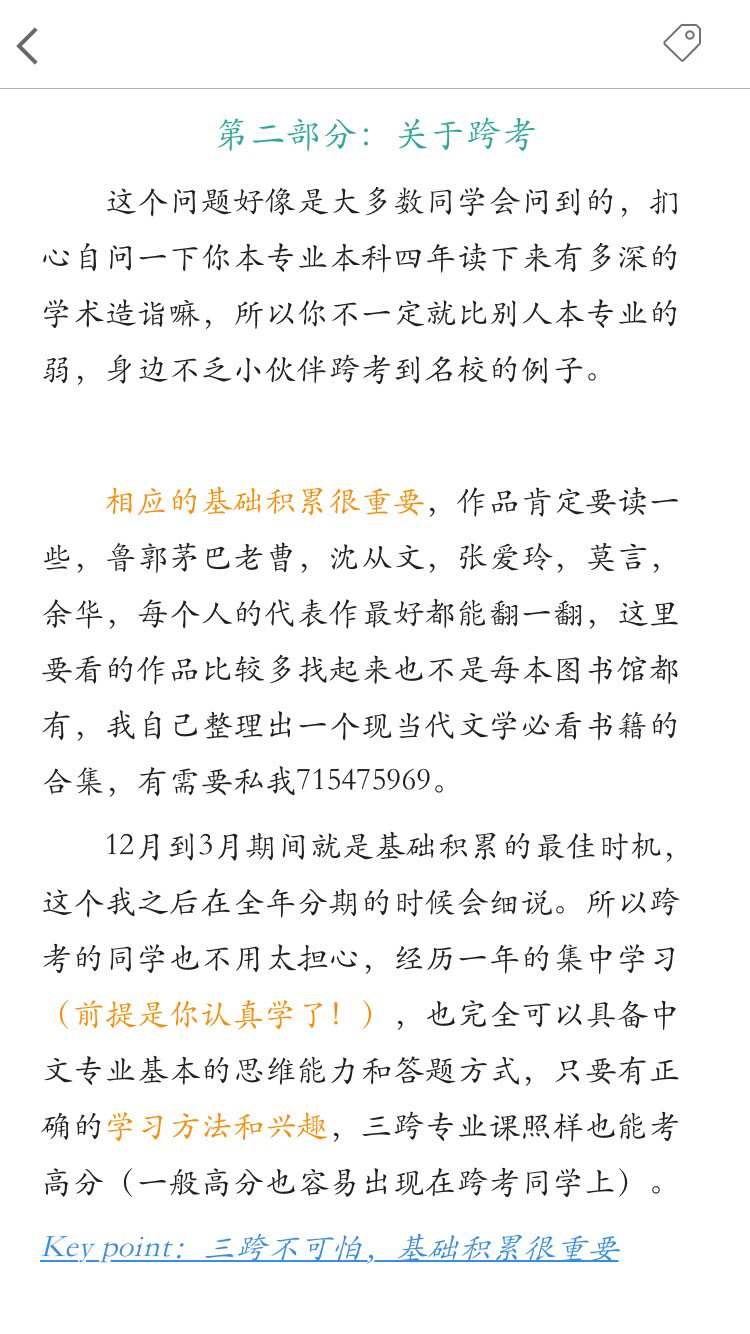This screenshot has width=750, height=1334.
Task: Open the tag icon in the header
Action: coord(682,43)
